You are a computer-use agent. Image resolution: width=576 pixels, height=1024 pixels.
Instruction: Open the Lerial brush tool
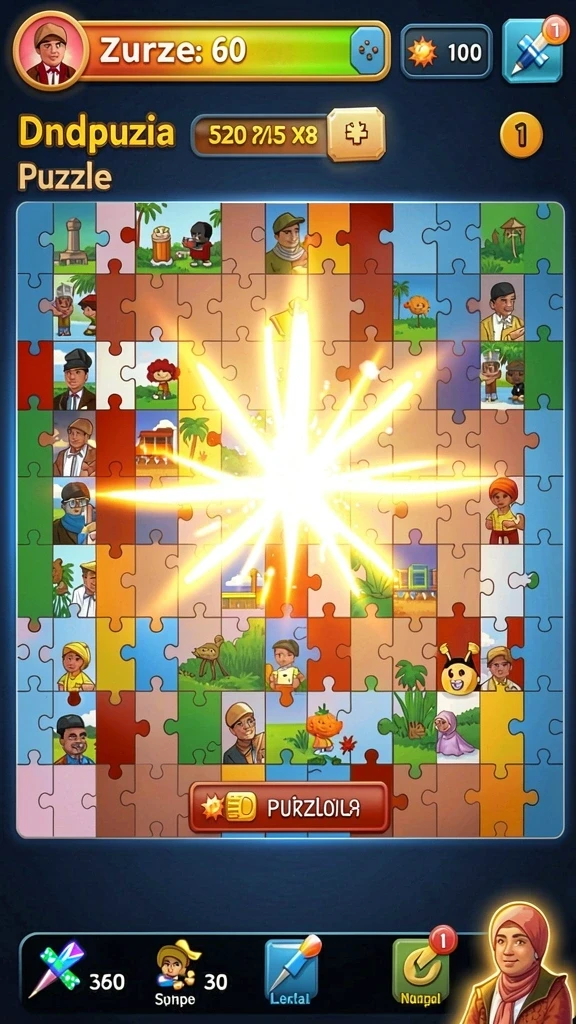click(293, 970)
